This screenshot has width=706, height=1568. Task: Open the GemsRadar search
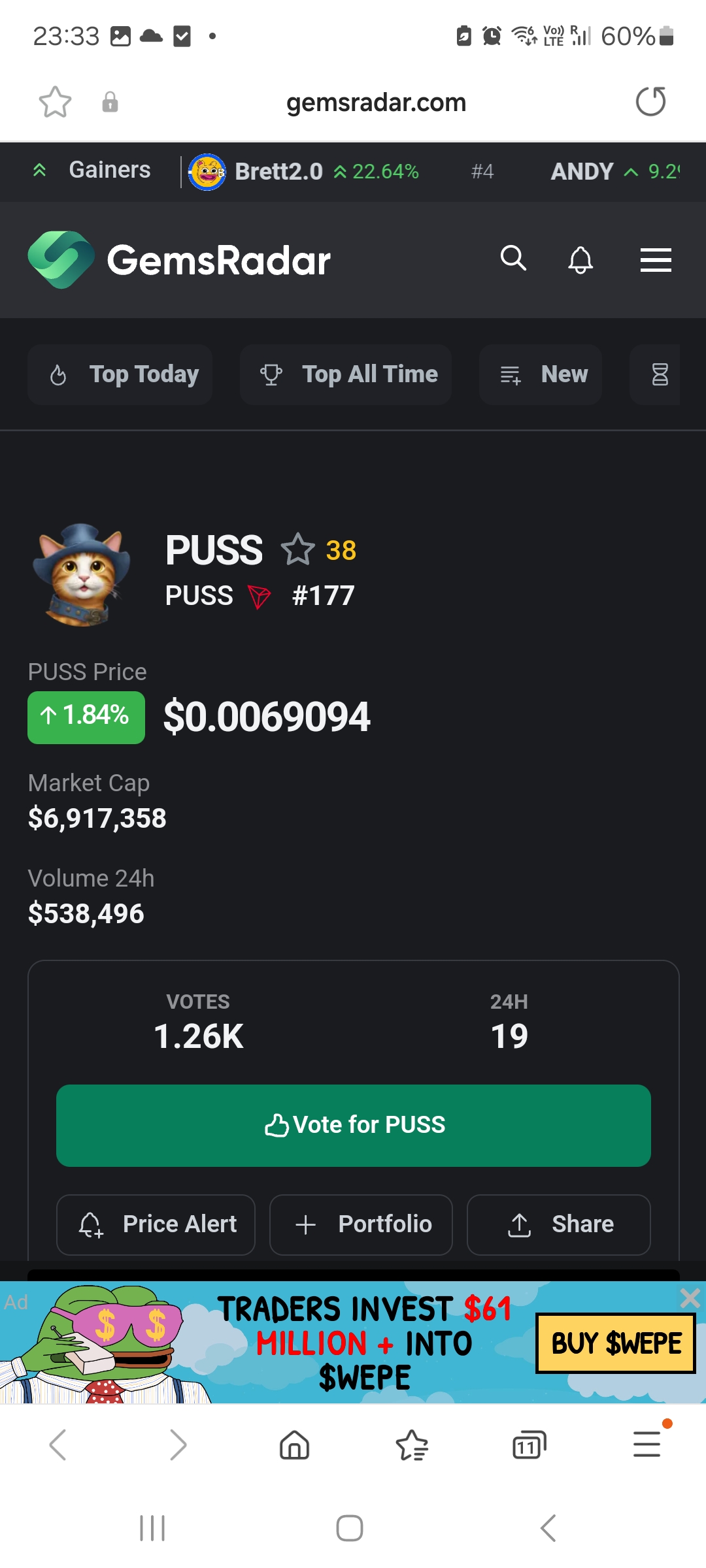tap(513, 259)
